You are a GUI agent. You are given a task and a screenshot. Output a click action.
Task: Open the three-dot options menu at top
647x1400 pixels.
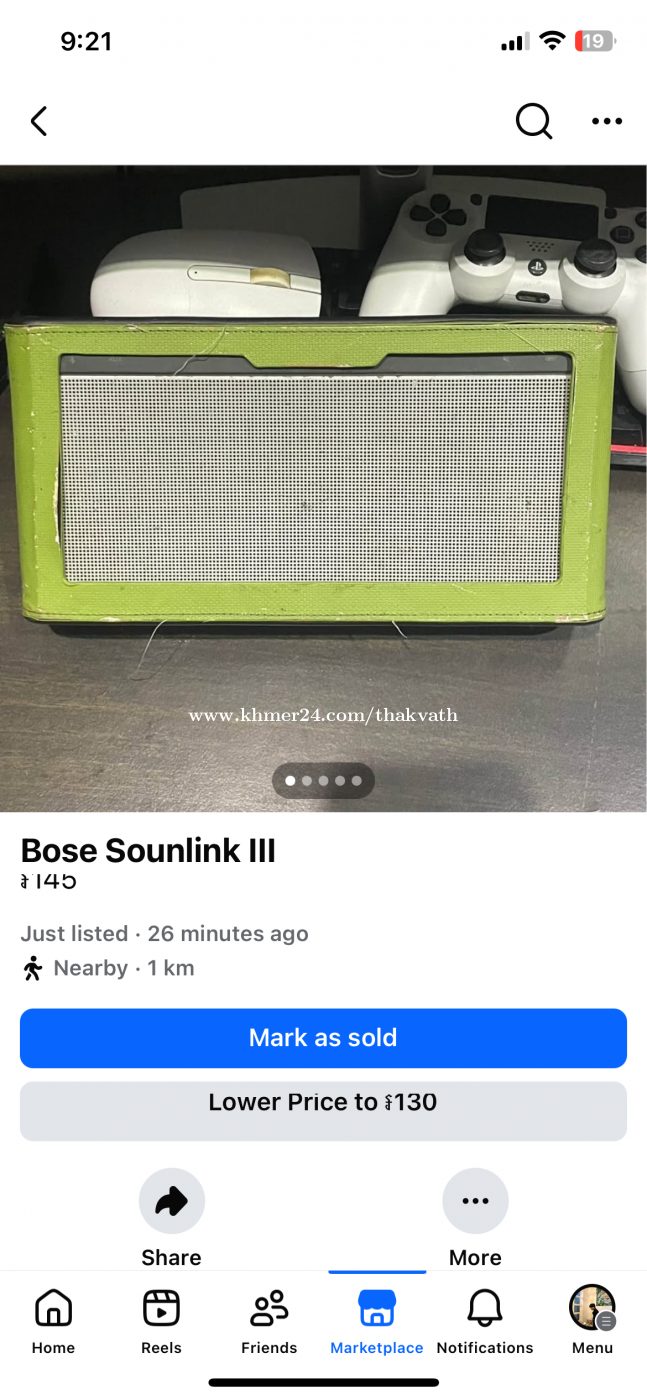[606, 122]
